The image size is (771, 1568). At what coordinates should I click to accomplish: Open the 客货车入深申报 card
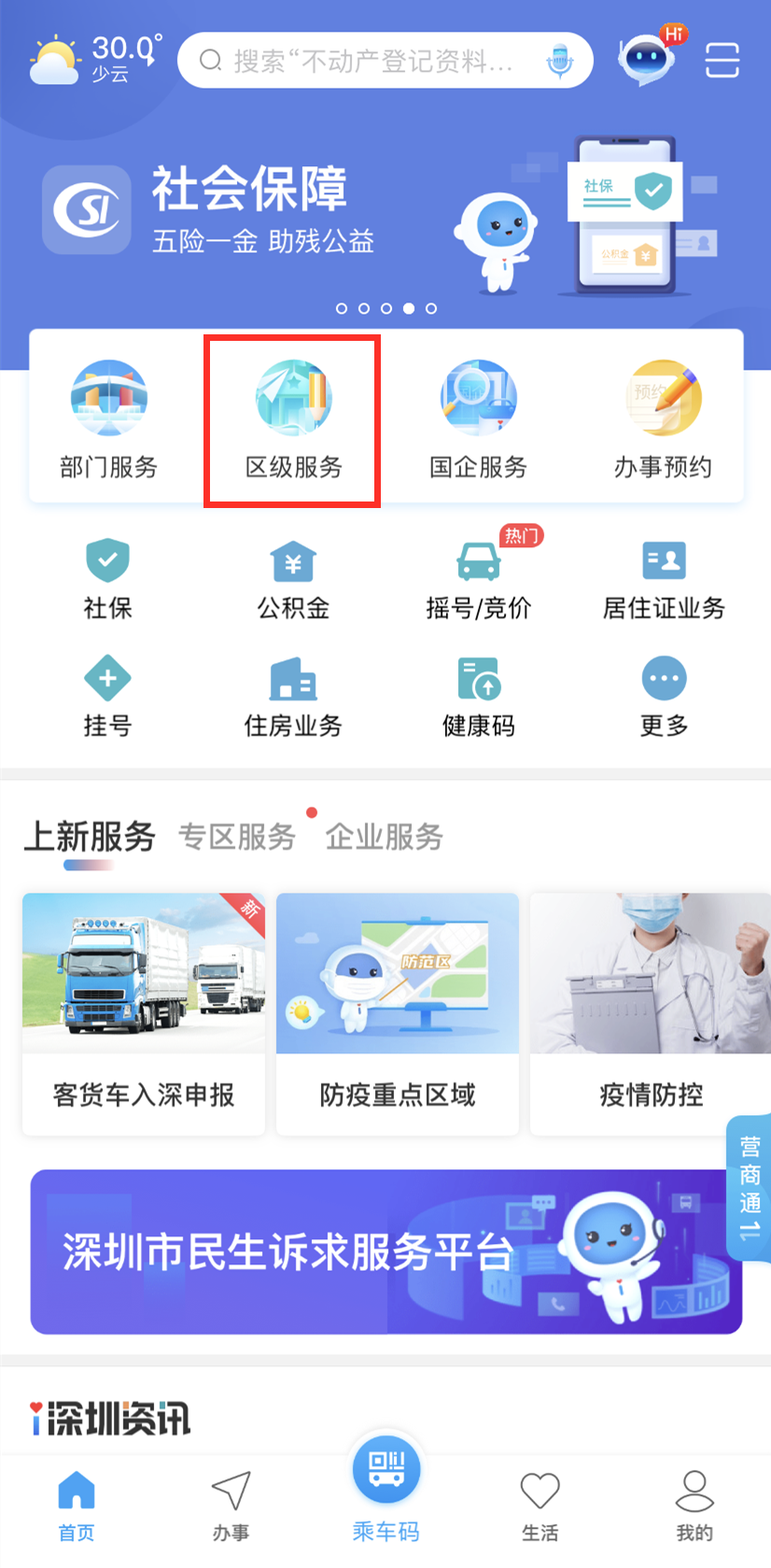pyautogui.click(x=144, y=1013)
